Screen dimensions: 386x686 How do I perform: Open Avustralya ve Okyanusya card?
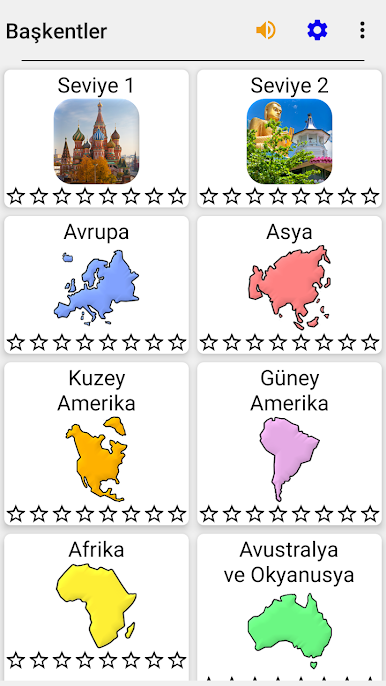click(x=289, y=607)
